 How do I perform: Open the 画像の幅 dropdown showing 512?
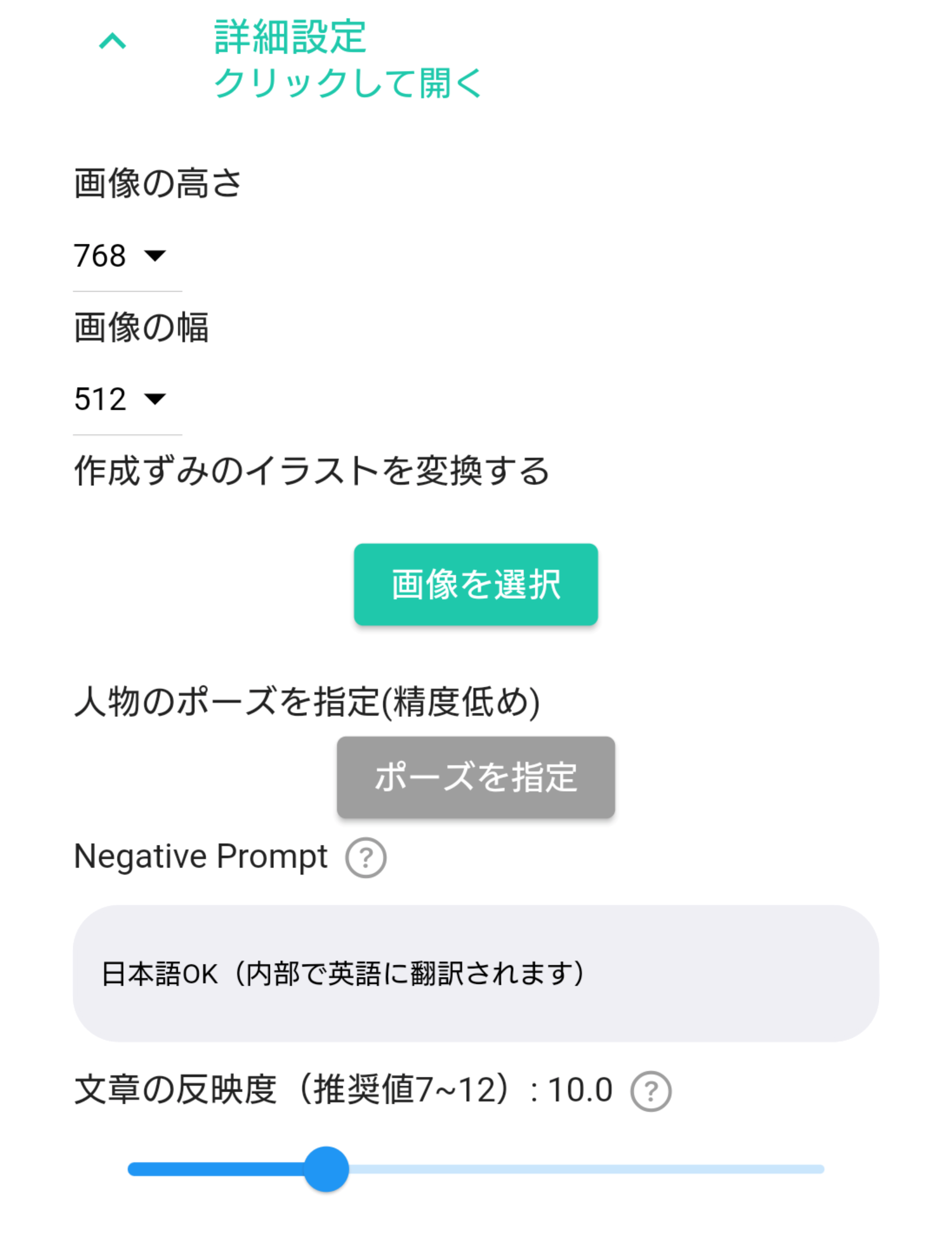120,400
